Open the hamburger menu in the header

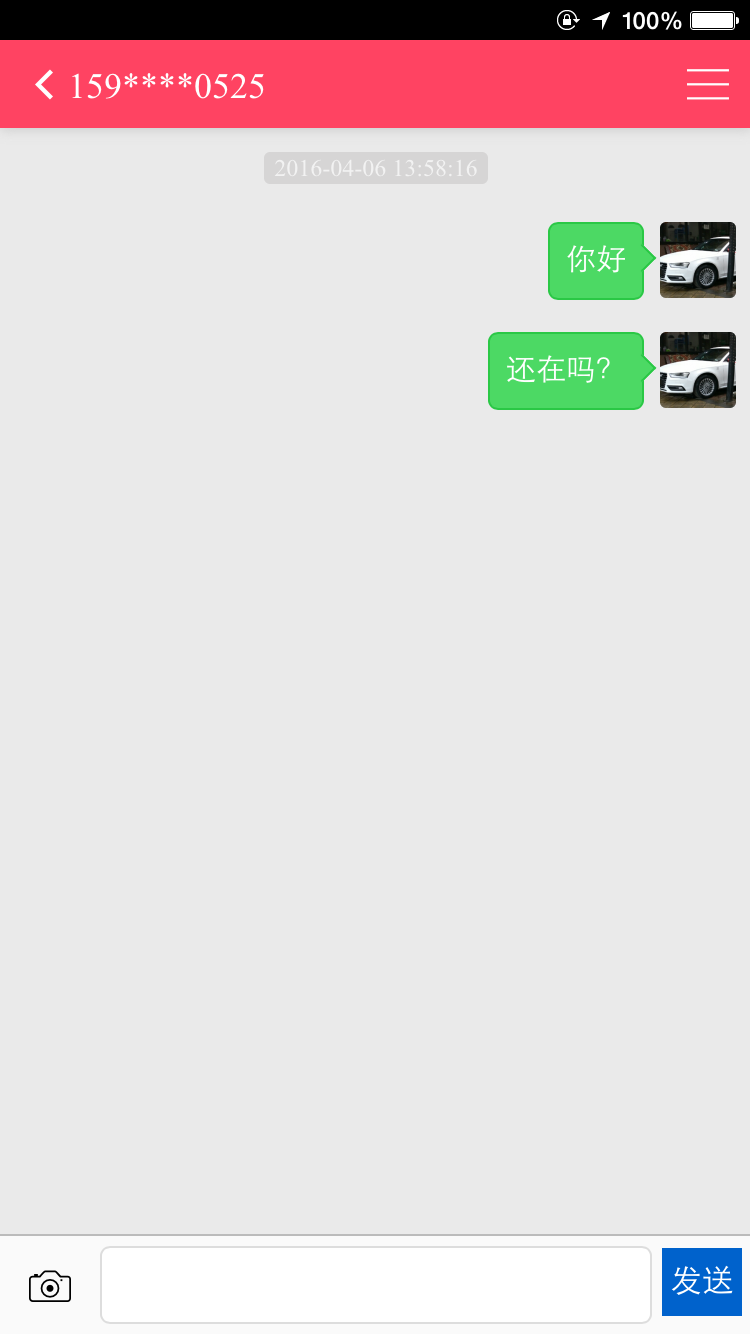[708, 85]
